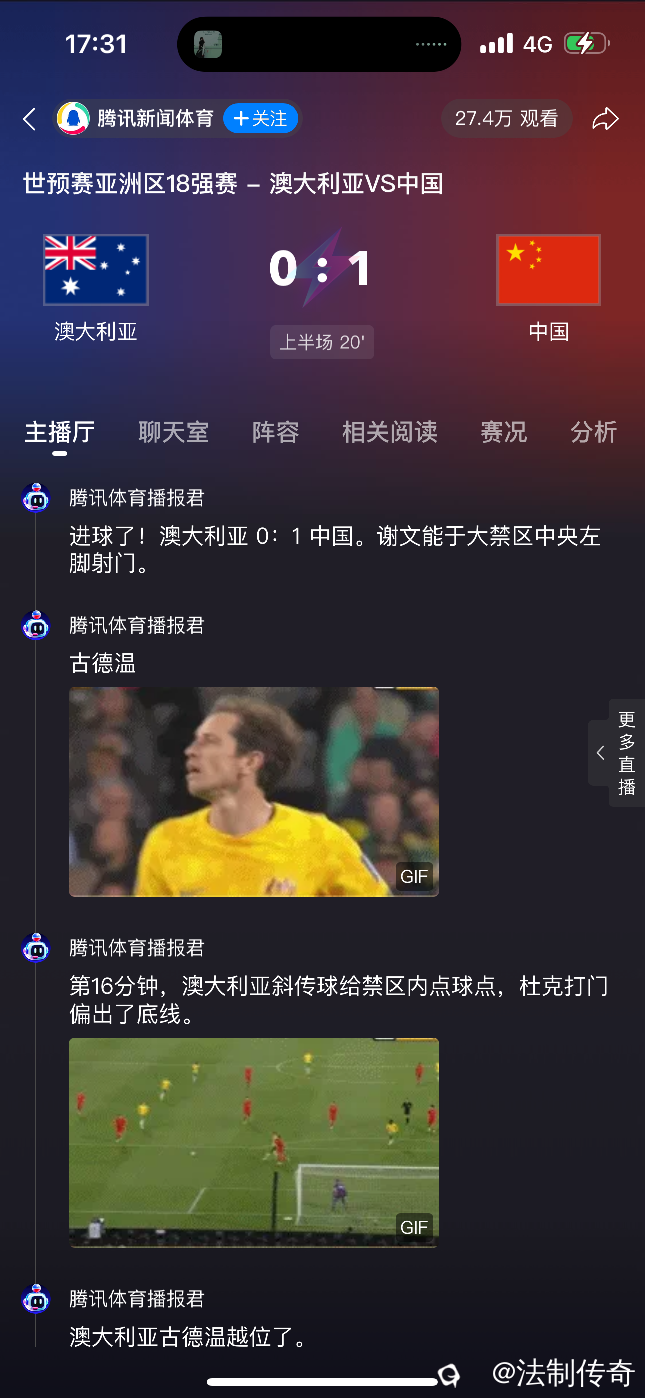645x1398 pixels.
Task: View the 相关阅读 tab
Action: (389, 432)
